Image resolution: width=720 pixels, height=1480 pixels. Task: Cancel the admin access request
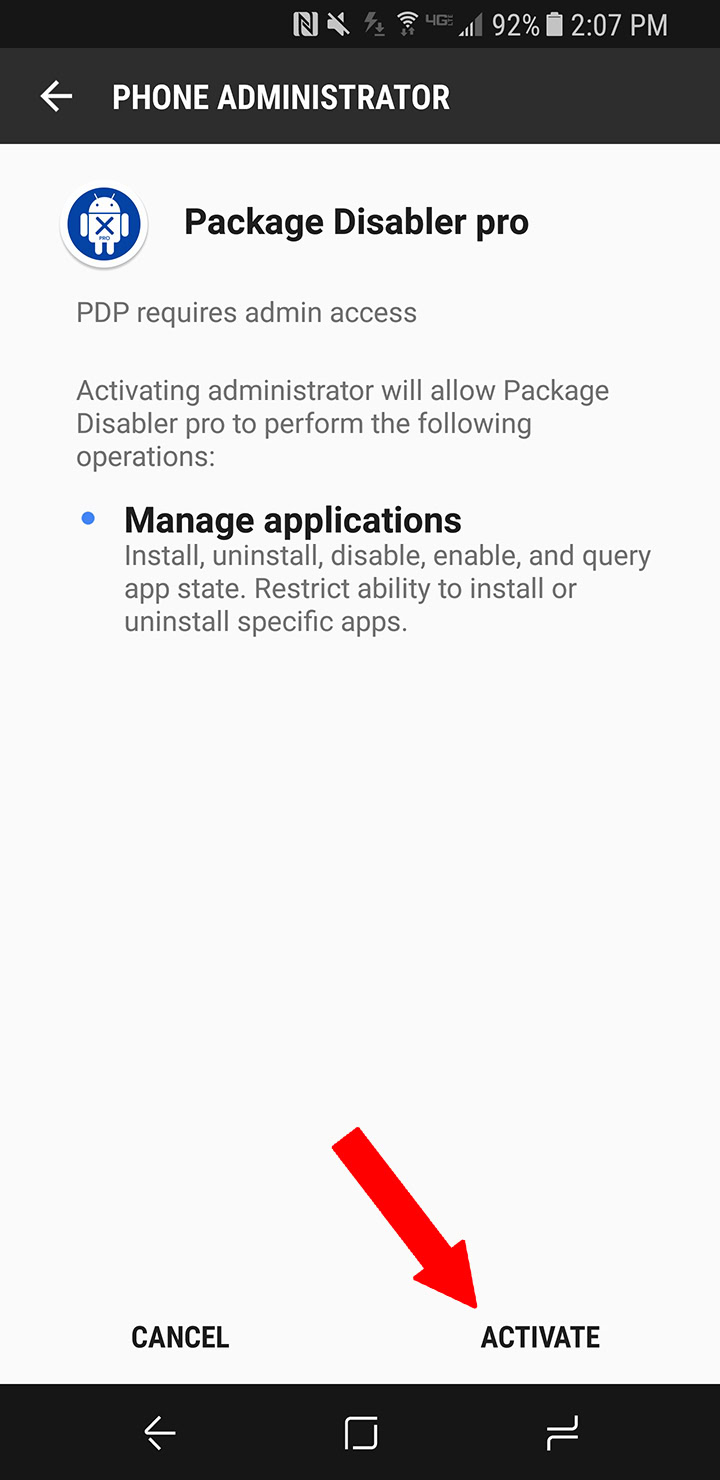coord(180,1337)
